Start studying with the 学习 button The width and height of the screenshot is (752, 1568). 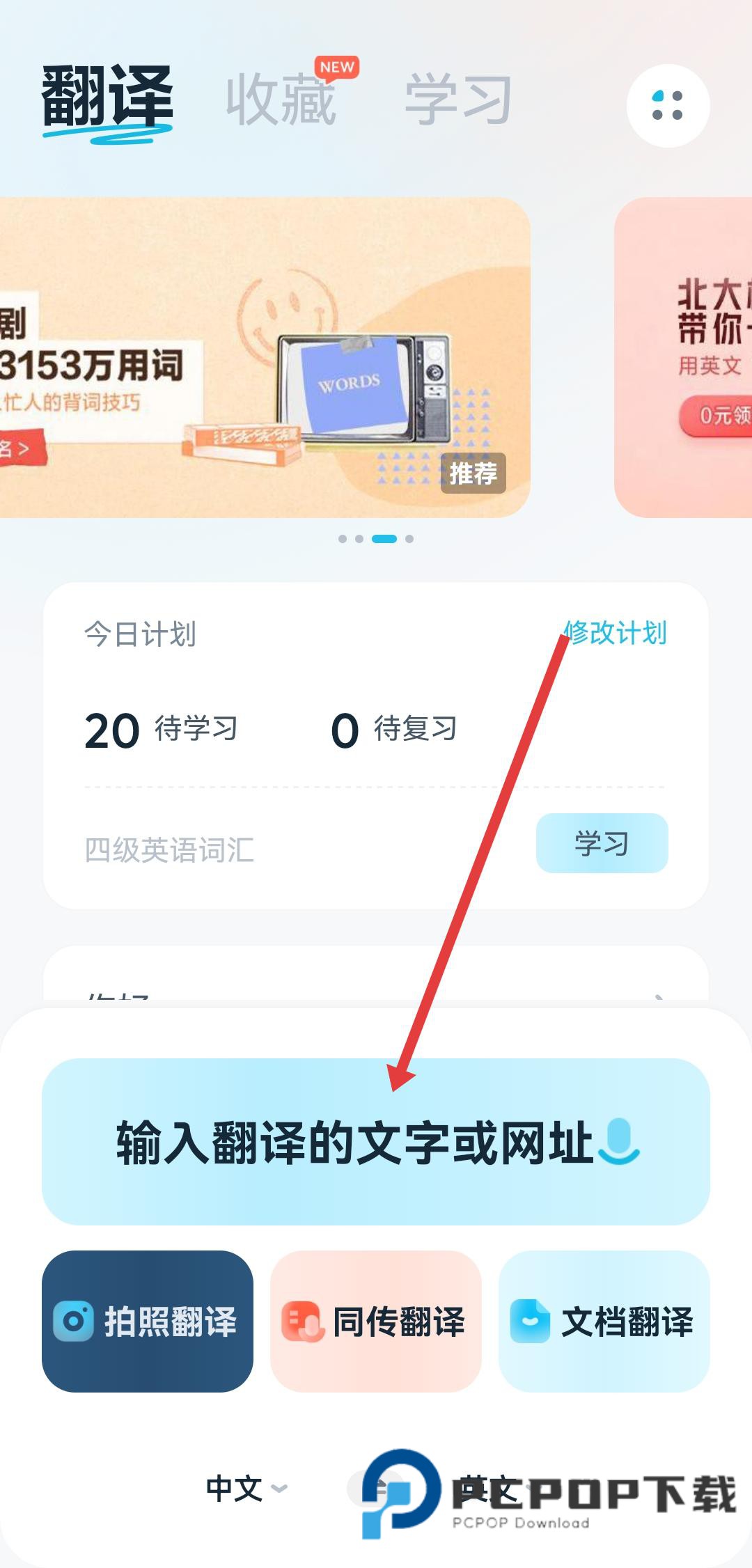coord(602,843)
